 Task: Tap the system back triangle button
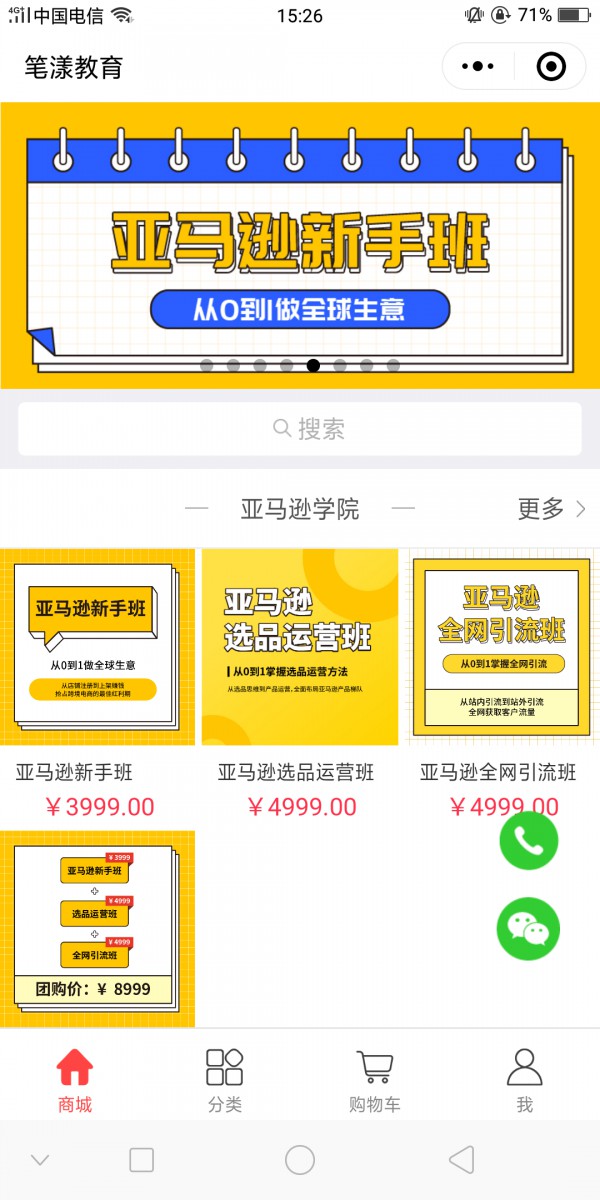461,1160
